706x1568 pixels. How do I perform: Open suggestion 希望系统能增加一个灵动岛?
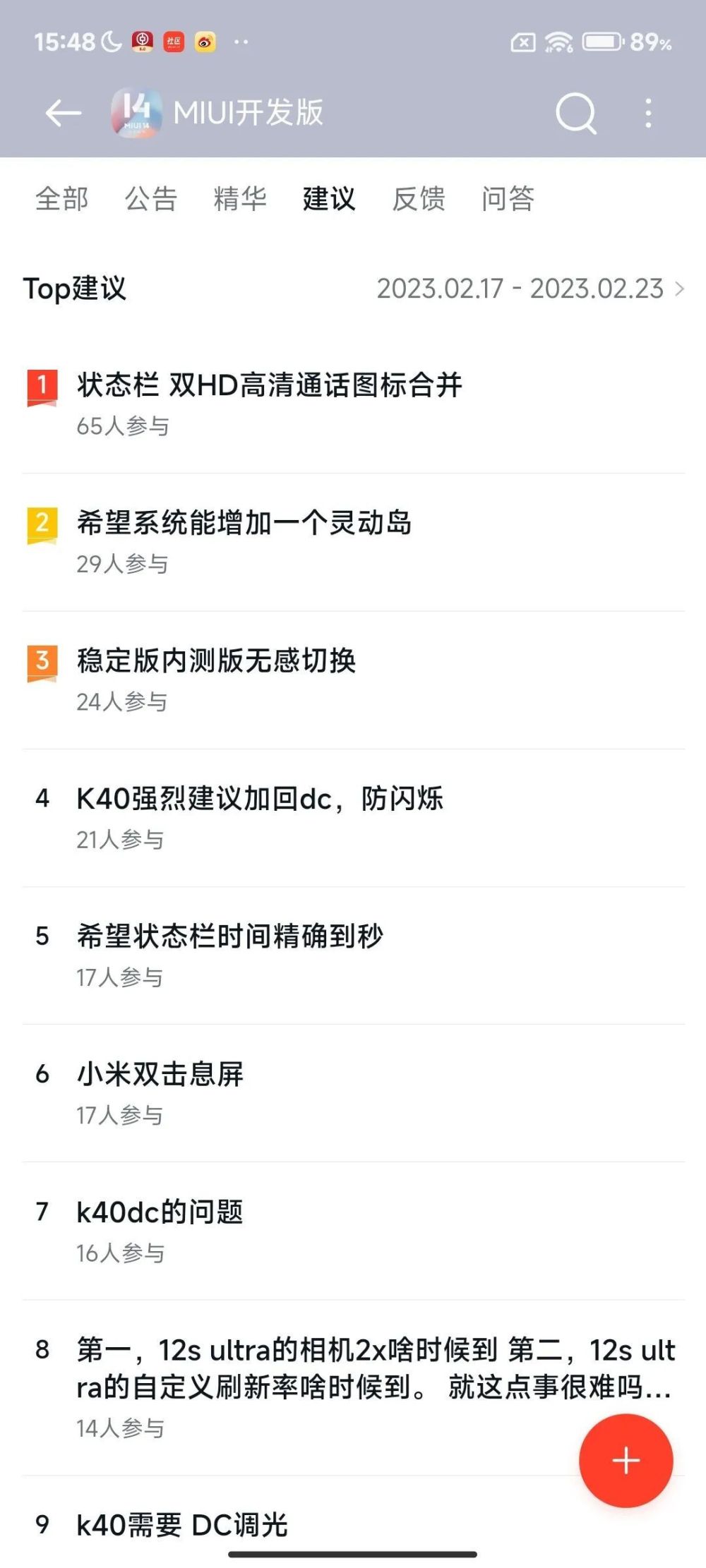click(244, 523)
